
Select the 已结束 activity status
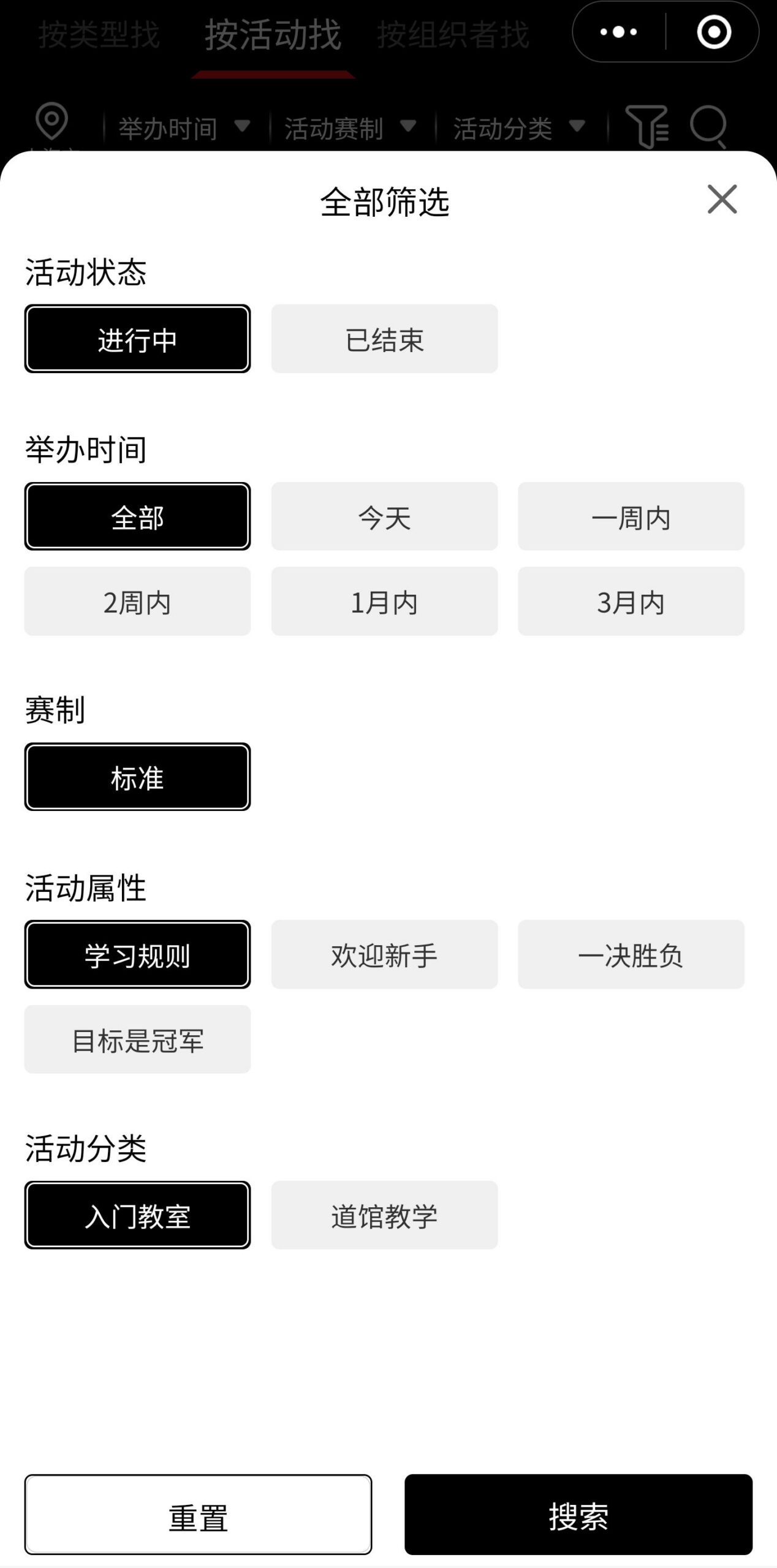click(x=384, y=339)
